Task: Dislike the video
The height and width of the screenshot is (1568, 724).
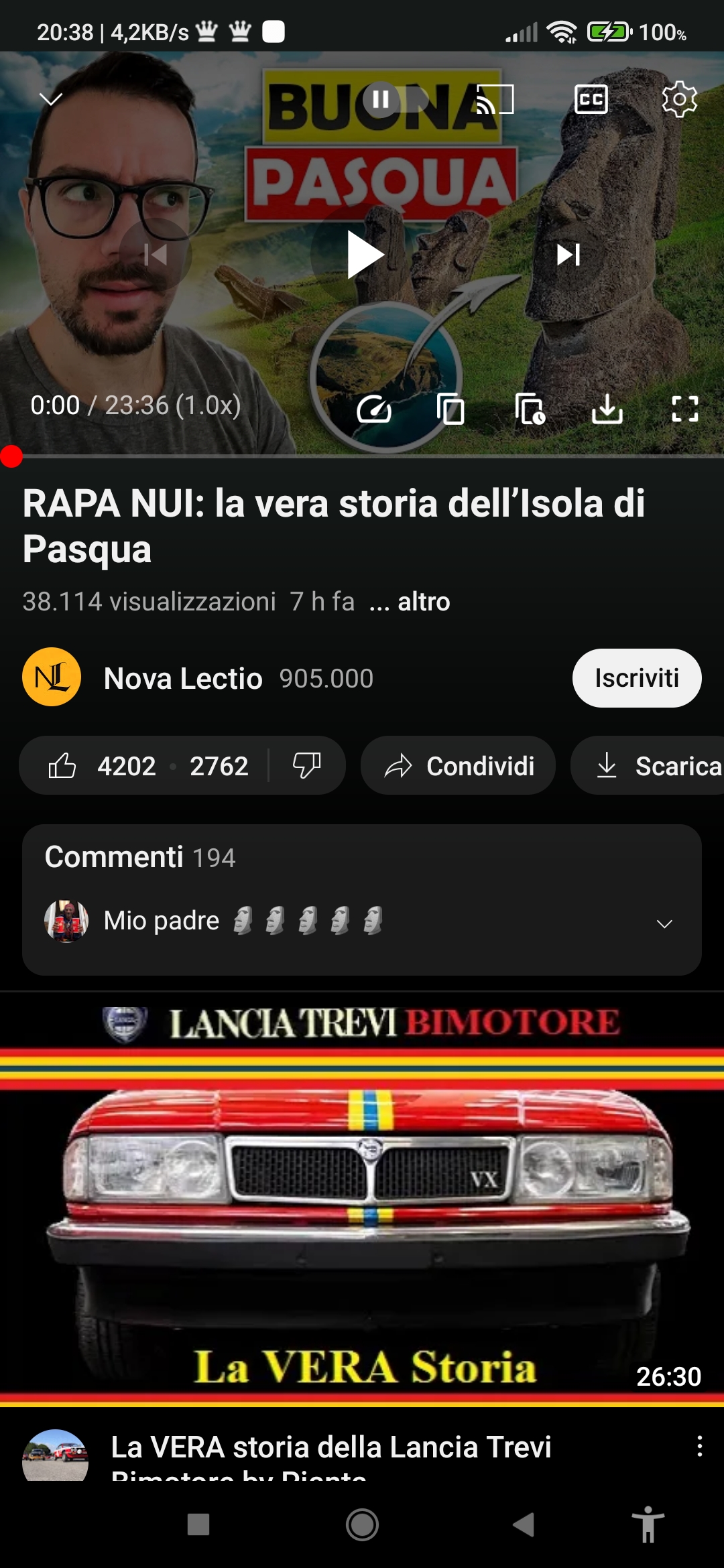Action: point(307,765)
